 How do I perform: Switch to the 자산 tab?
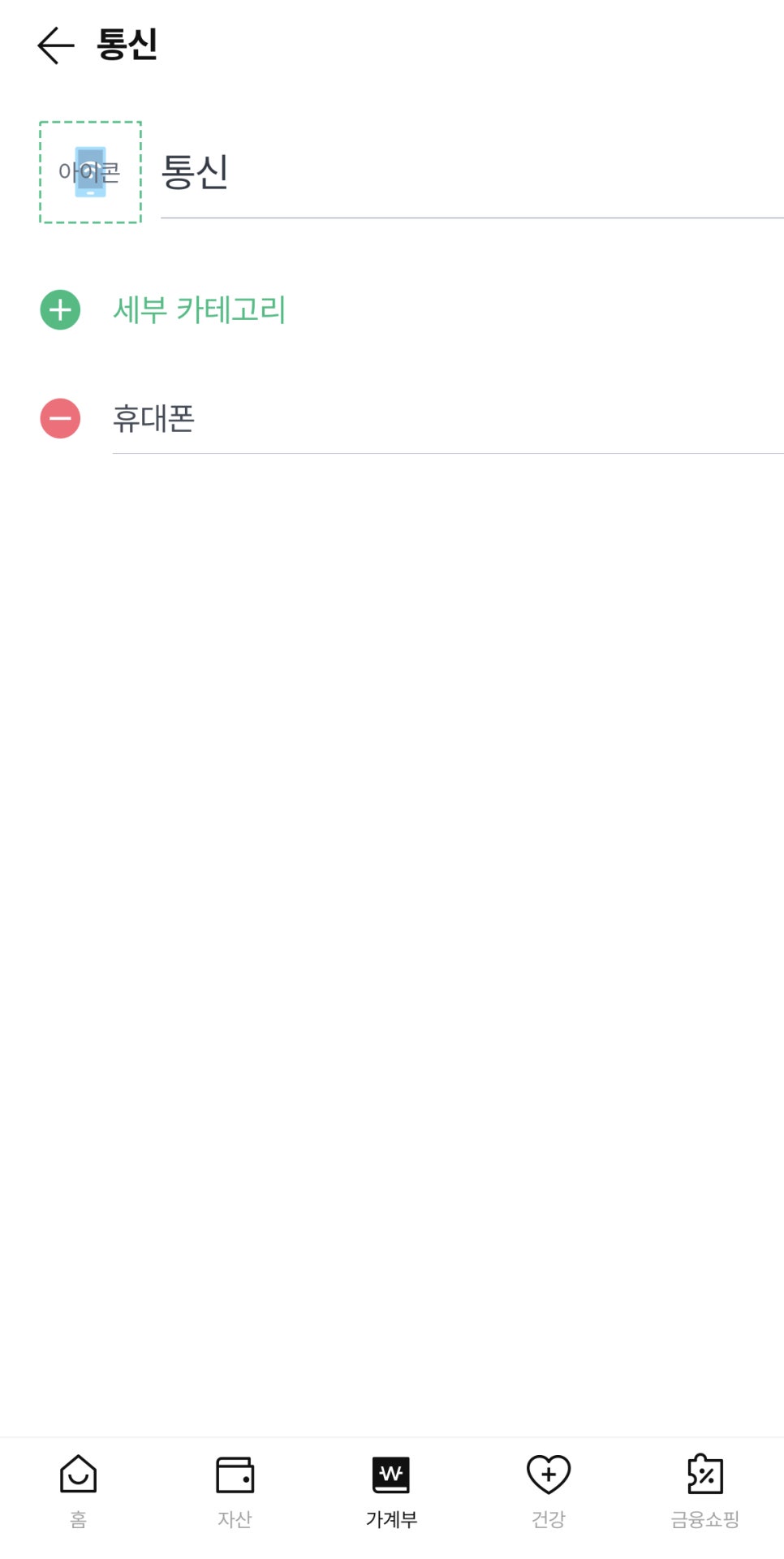[235, 1492]
